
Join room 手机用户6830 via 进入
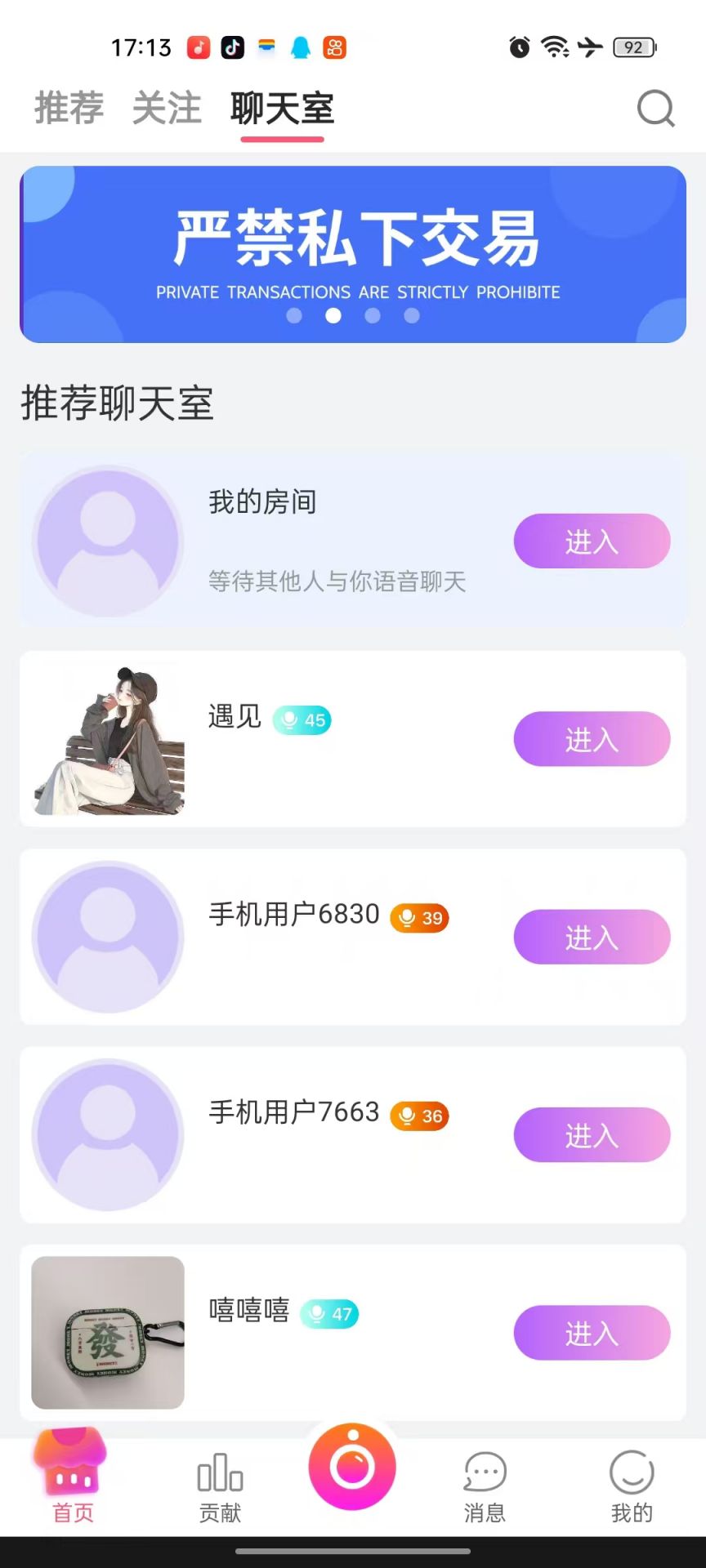point(592,937)
